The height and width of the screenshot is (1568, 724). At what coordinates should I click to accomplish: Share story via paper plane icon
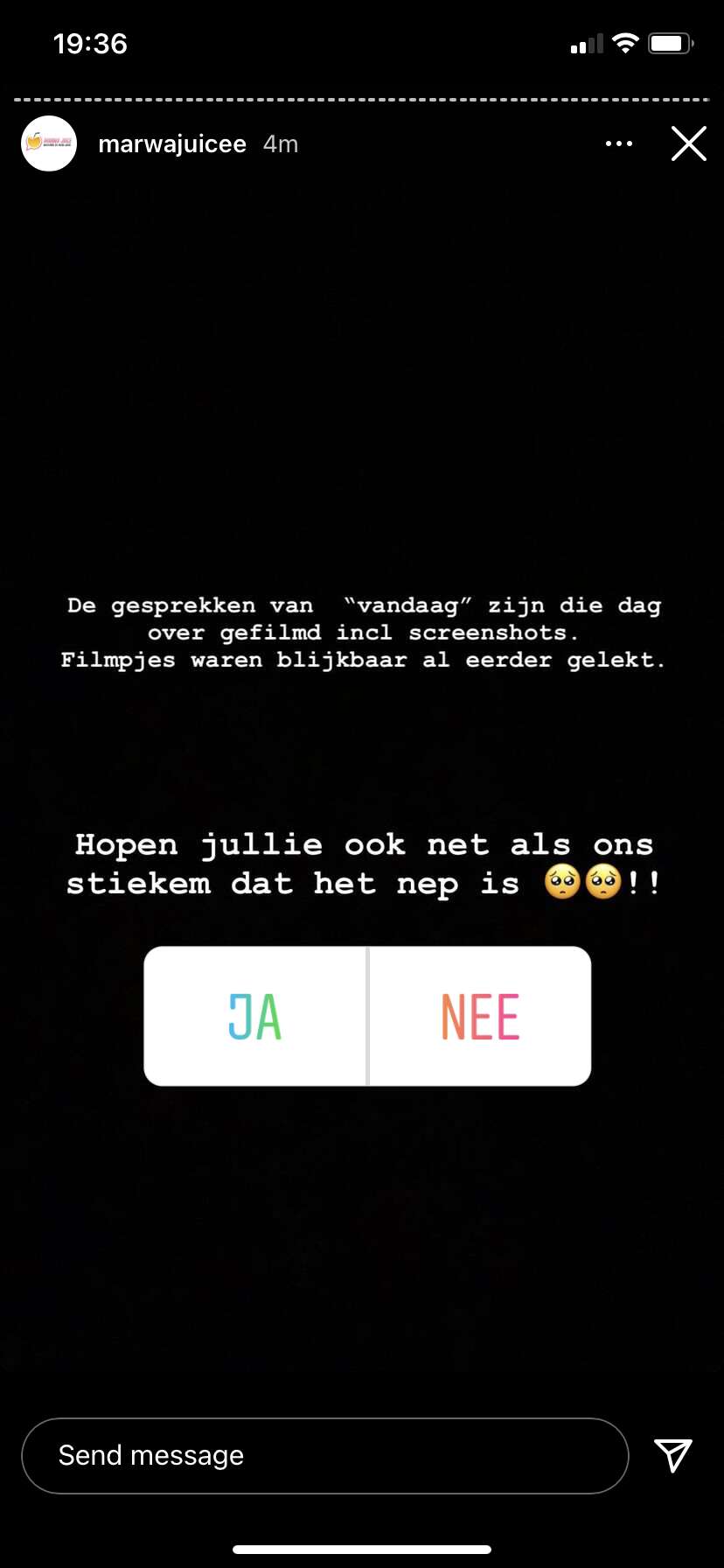click(x=673, y=1455)
